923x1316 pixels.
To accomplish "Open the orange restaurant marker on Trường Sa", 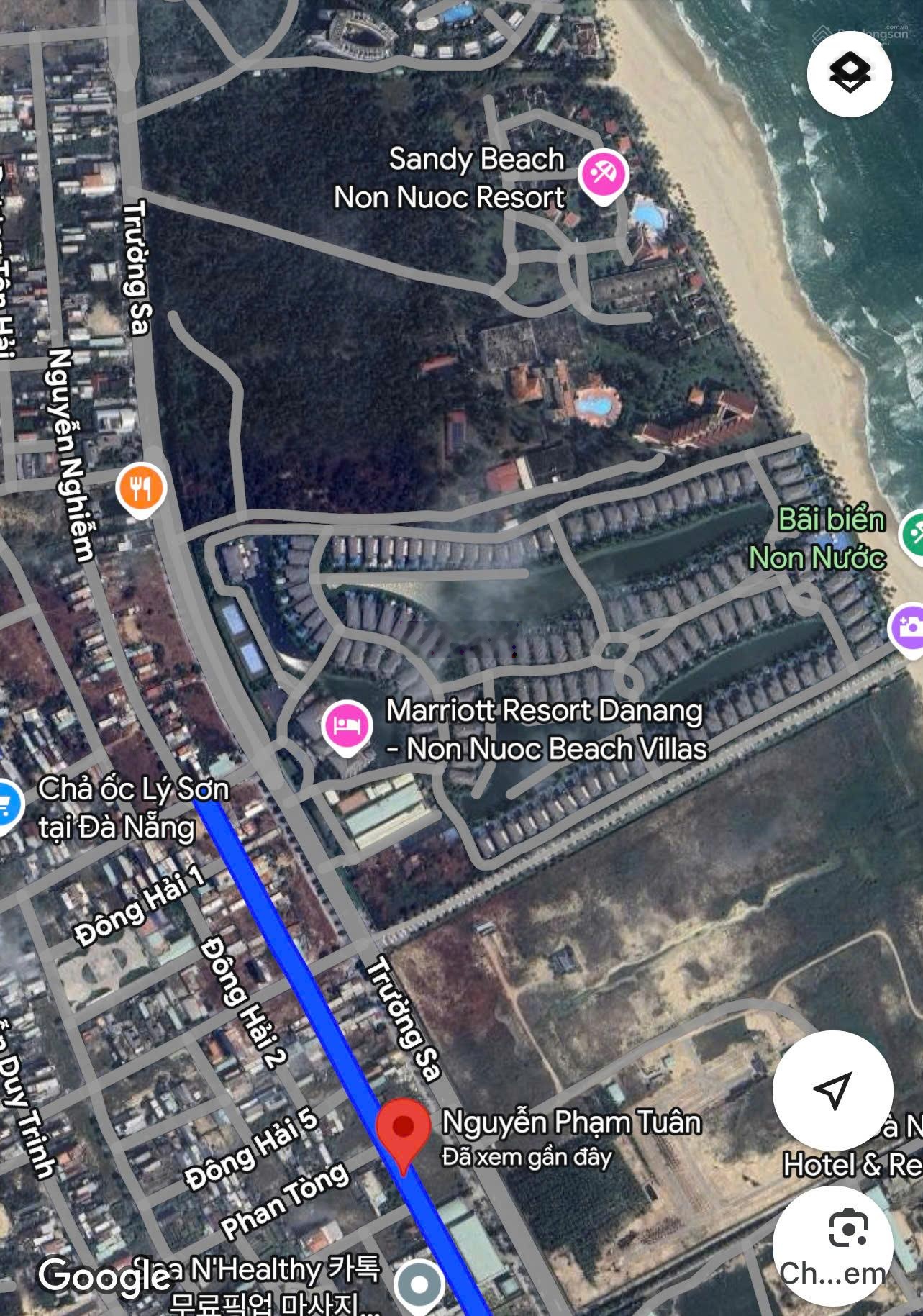I will click(x=142, y=489).
